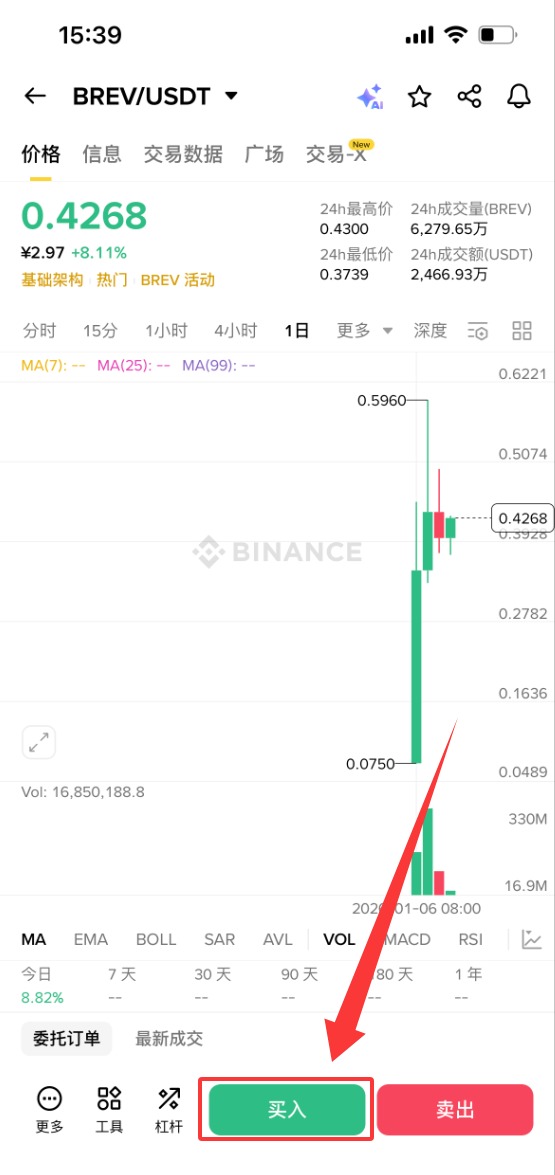
Task: Add BREV/USDT to favorites with star
Action: 419,97
